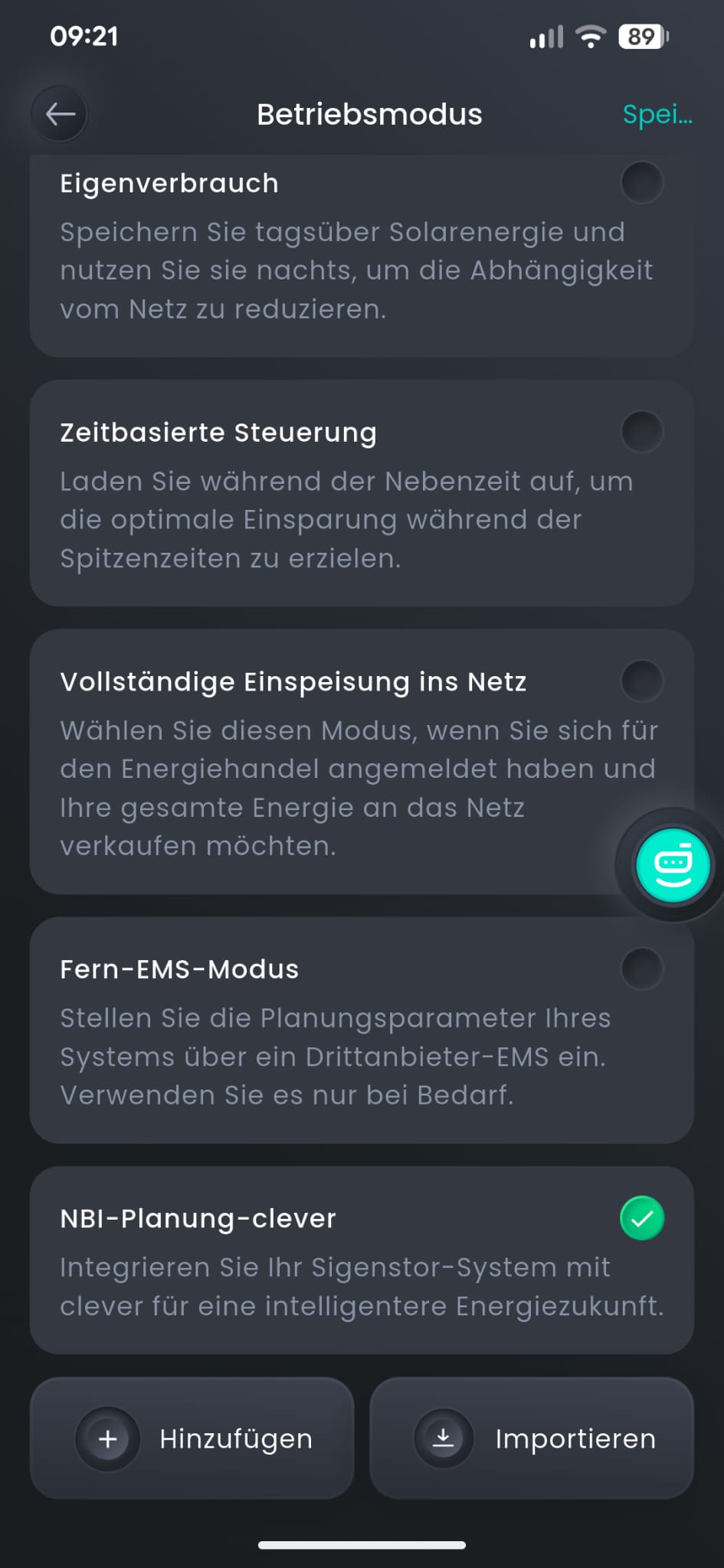
Task: Open the floating chatbot assistant
Action: (673, 865)
